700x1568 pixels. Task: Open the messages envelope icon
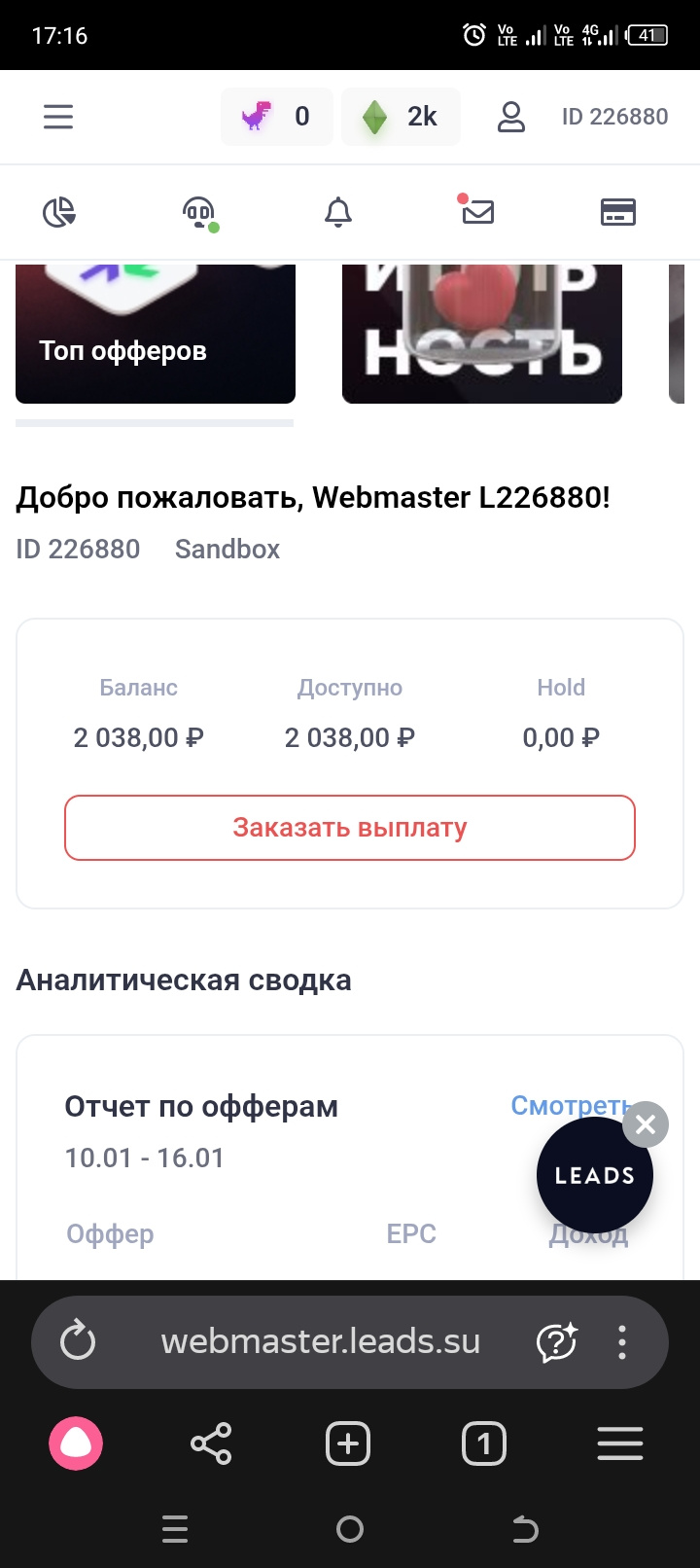coord(477,211)
